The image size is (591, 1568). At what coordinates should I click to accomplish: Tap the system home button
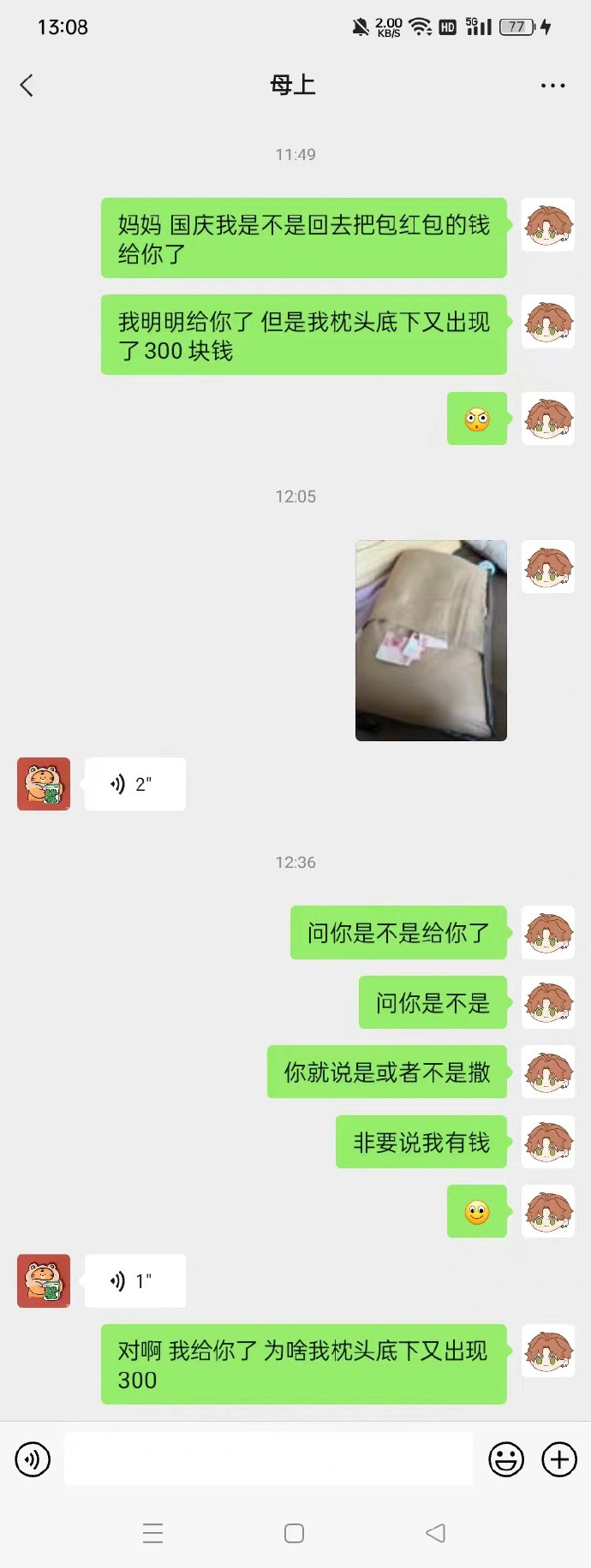coord(294,1533)
